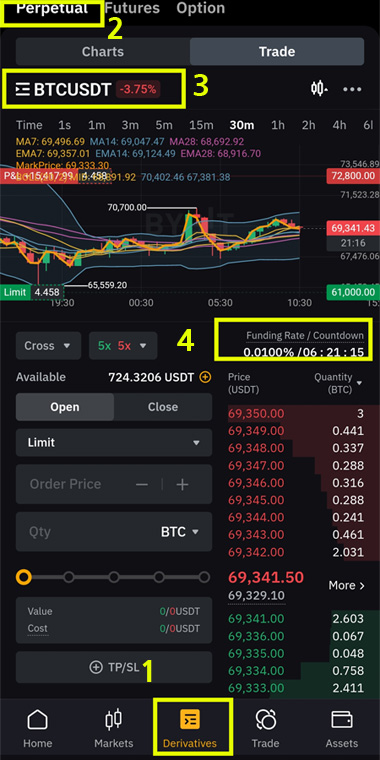The height and width of the screenshot is (760, 380).
Task: Increase order price with the plus button
Action: 182,484
